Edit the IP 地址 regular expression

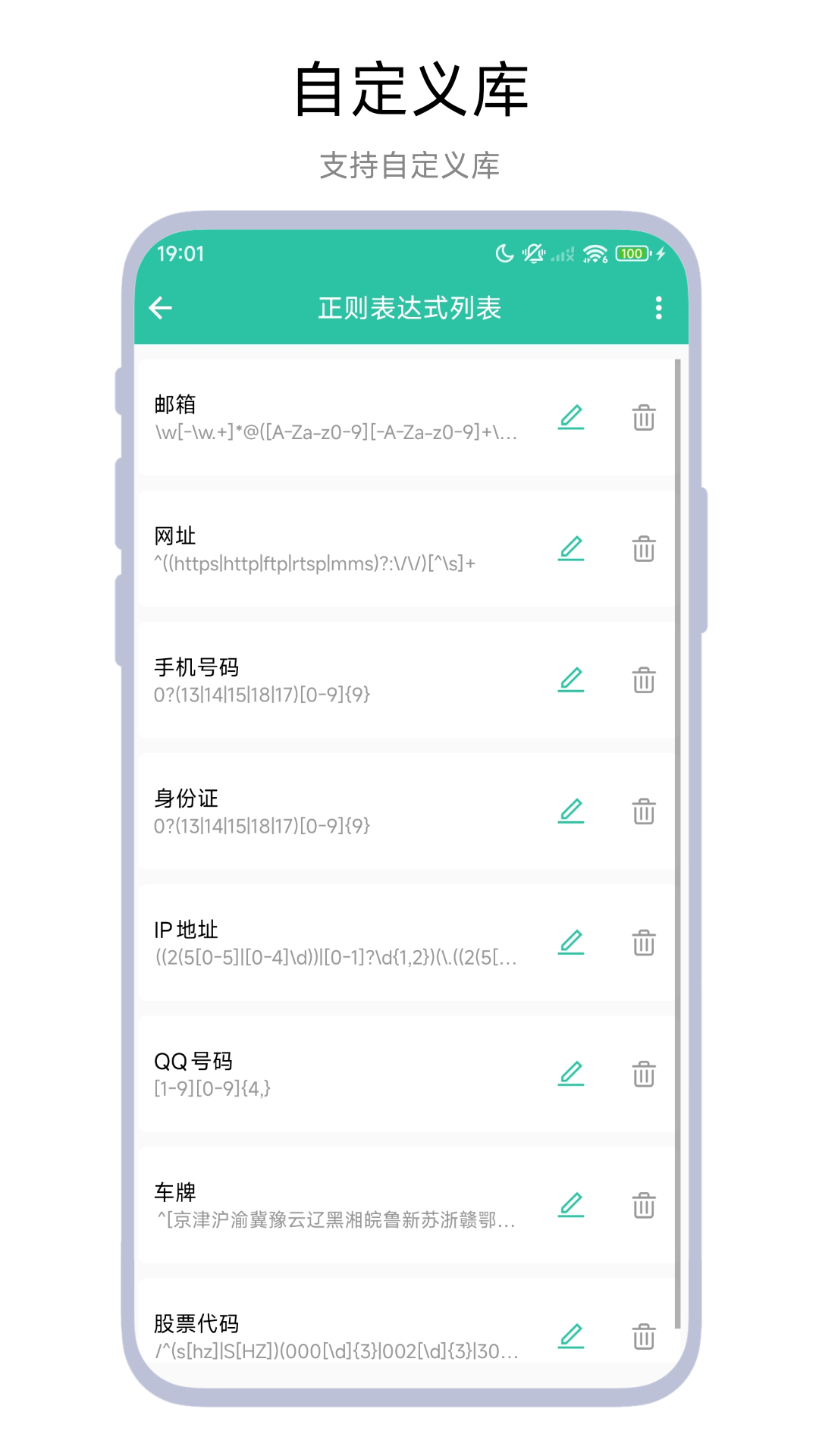click(x=572, y=943)
